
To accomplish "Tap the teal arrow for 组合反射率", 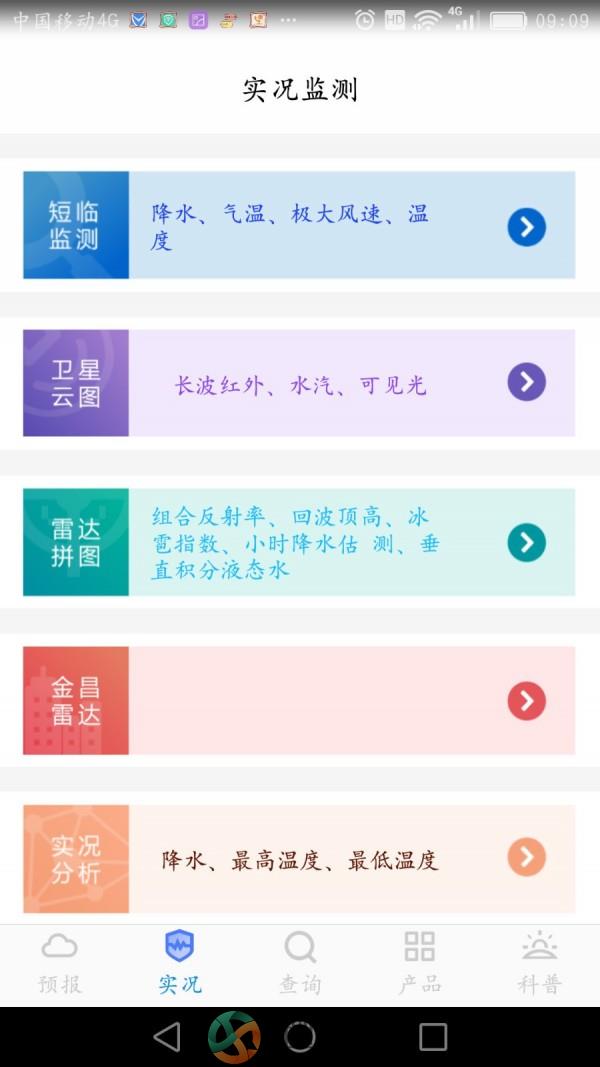I will (x=527, y=542).
